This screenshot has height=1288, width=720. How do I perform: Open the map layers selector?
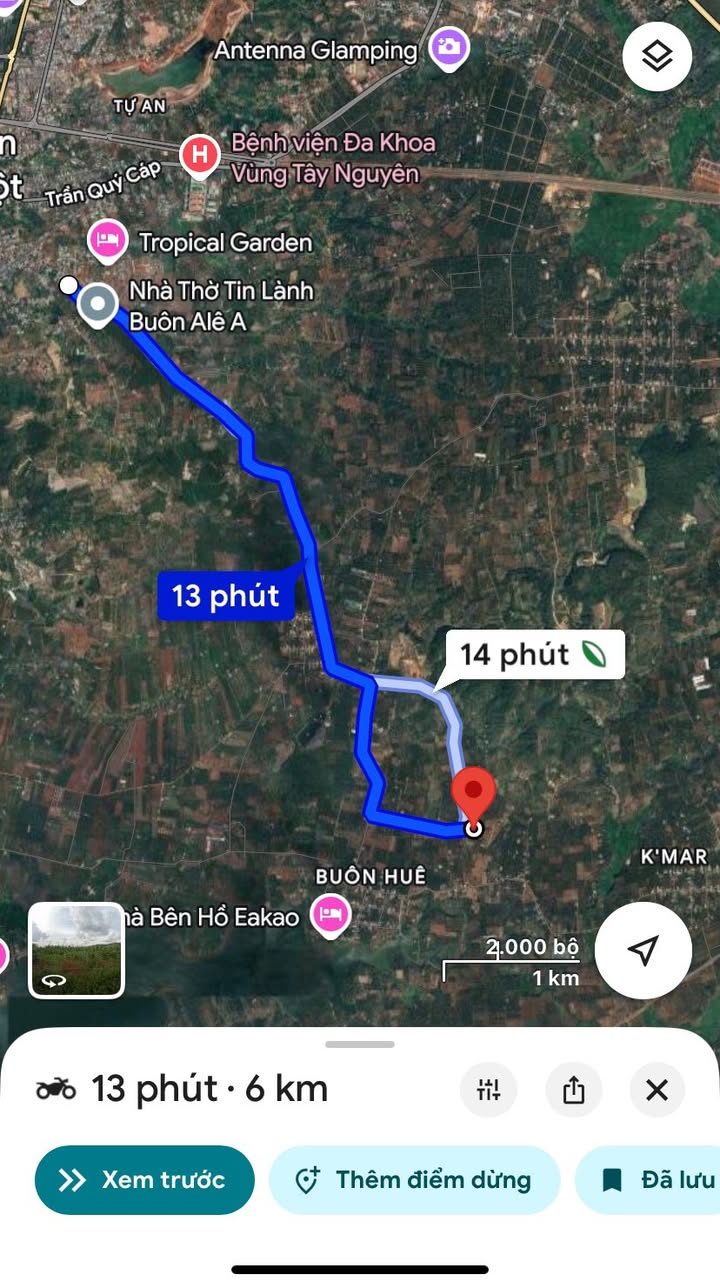657,58
